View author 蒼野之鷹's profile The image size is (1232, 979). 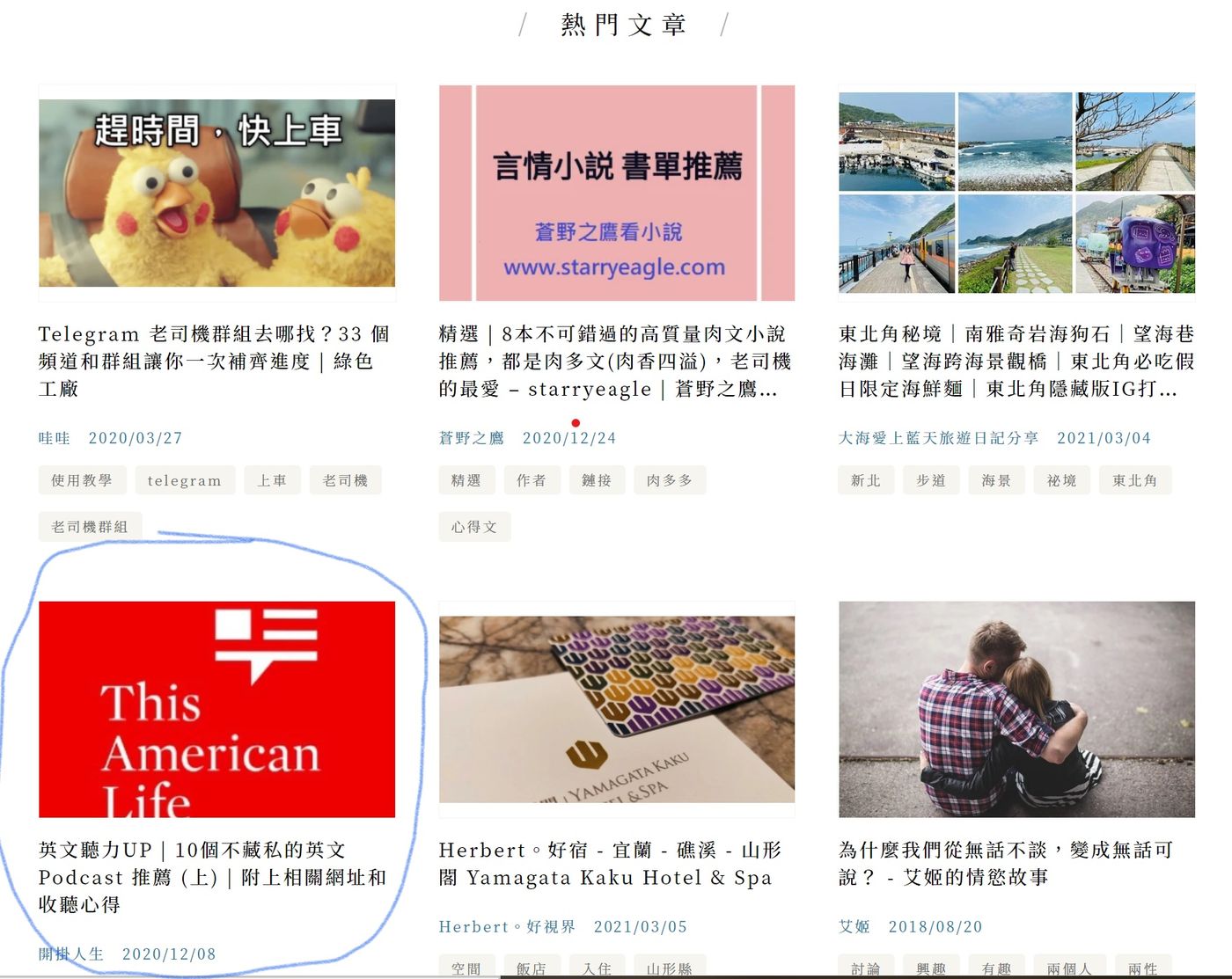coord(472,438)
